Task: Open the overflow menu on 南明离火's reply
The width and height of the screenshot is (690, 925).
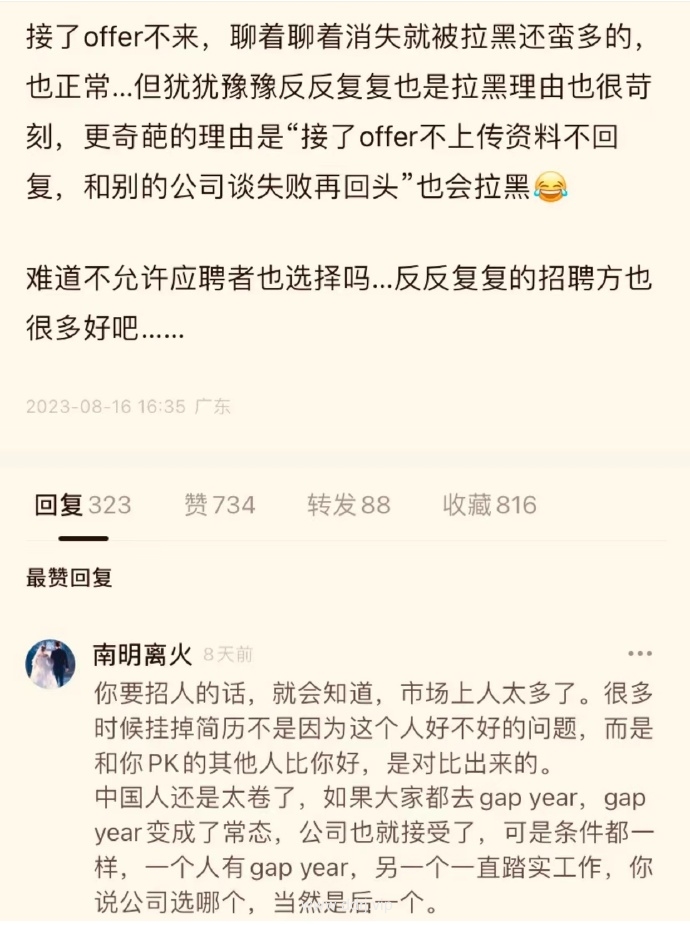Action: [x=640, y=654]
